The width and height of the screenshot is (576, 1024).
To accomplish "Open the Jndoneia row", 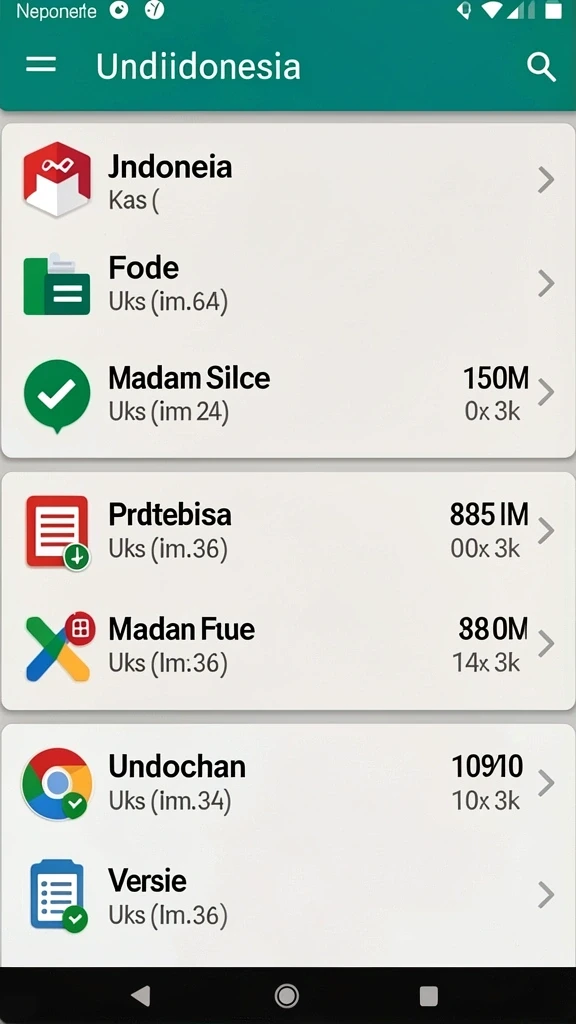I will click(x=288, y=180).
